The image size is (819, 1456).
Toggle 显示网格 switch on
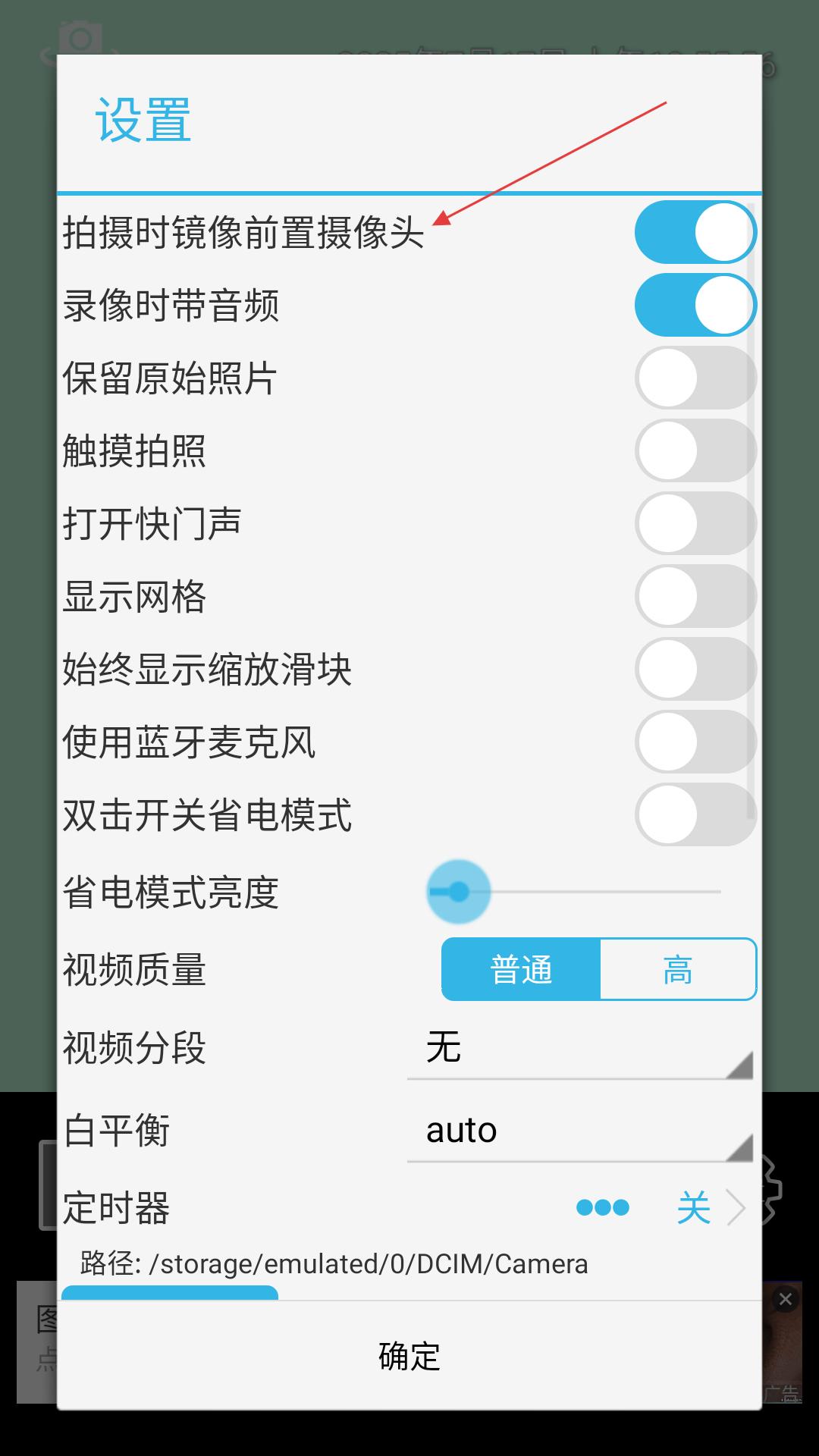695,596
